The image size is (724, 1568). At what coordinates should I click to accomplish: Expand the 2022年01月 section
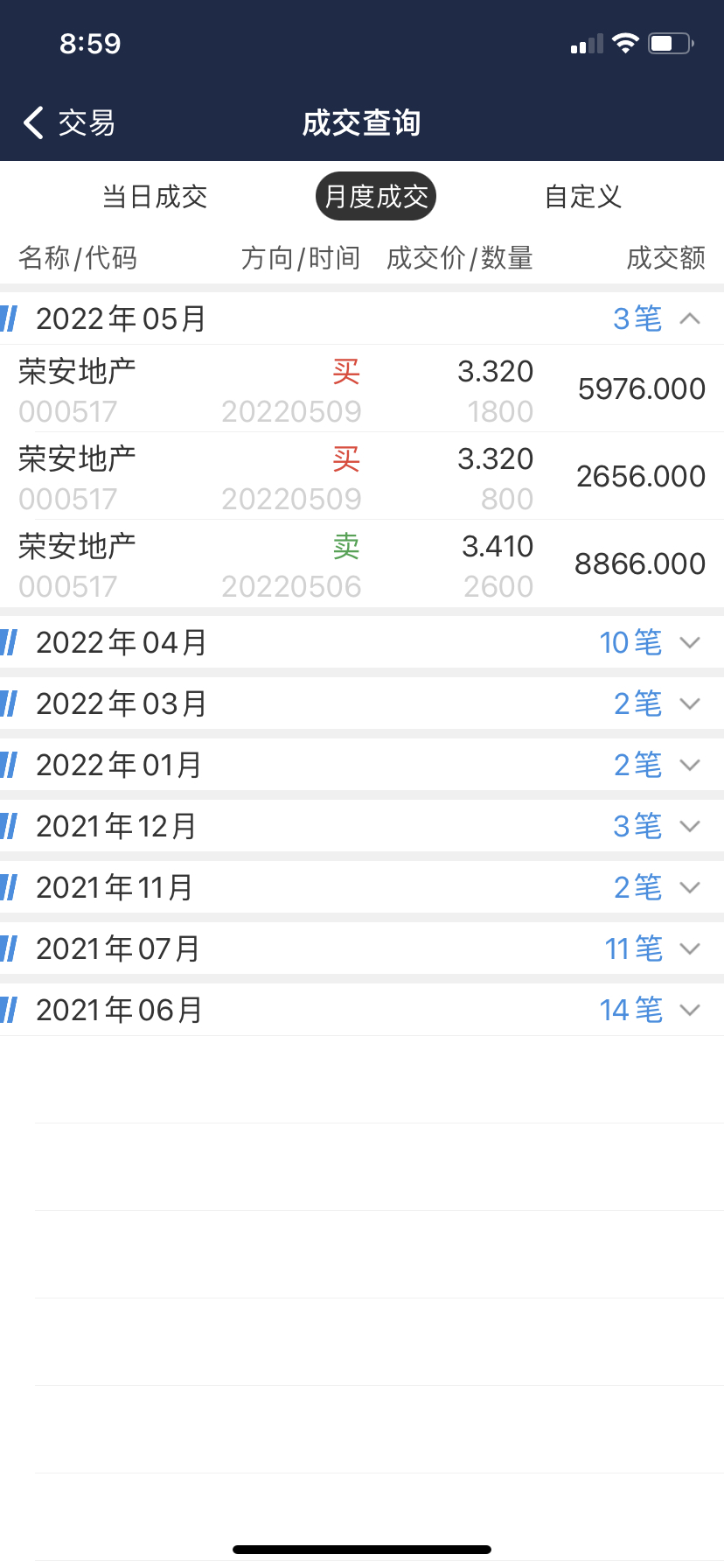tap(689, 765)
